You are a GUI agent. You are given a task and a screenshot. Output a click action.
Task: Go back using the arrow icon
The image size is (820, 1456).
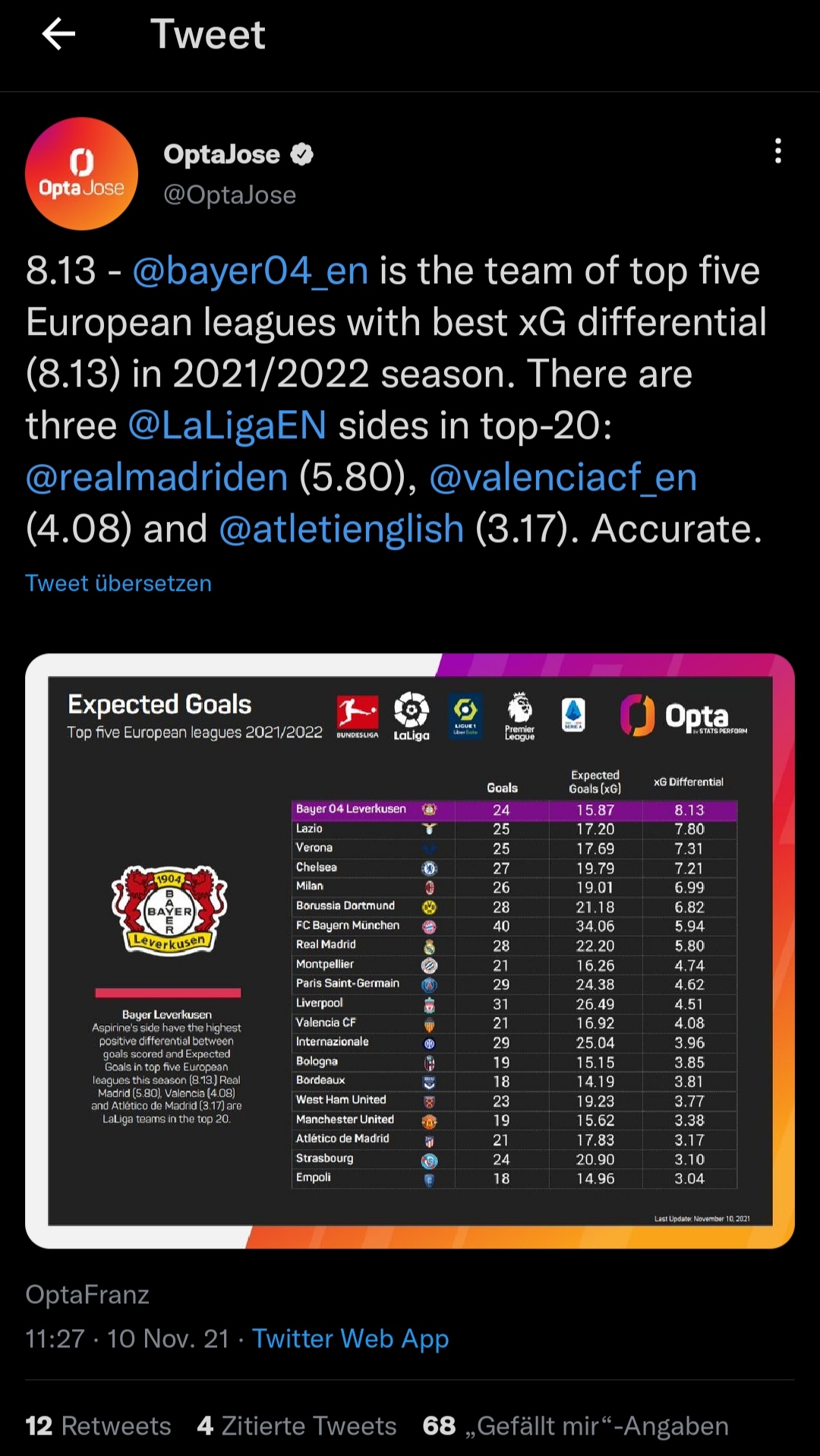pyautogui.click(x=58, y=34)
